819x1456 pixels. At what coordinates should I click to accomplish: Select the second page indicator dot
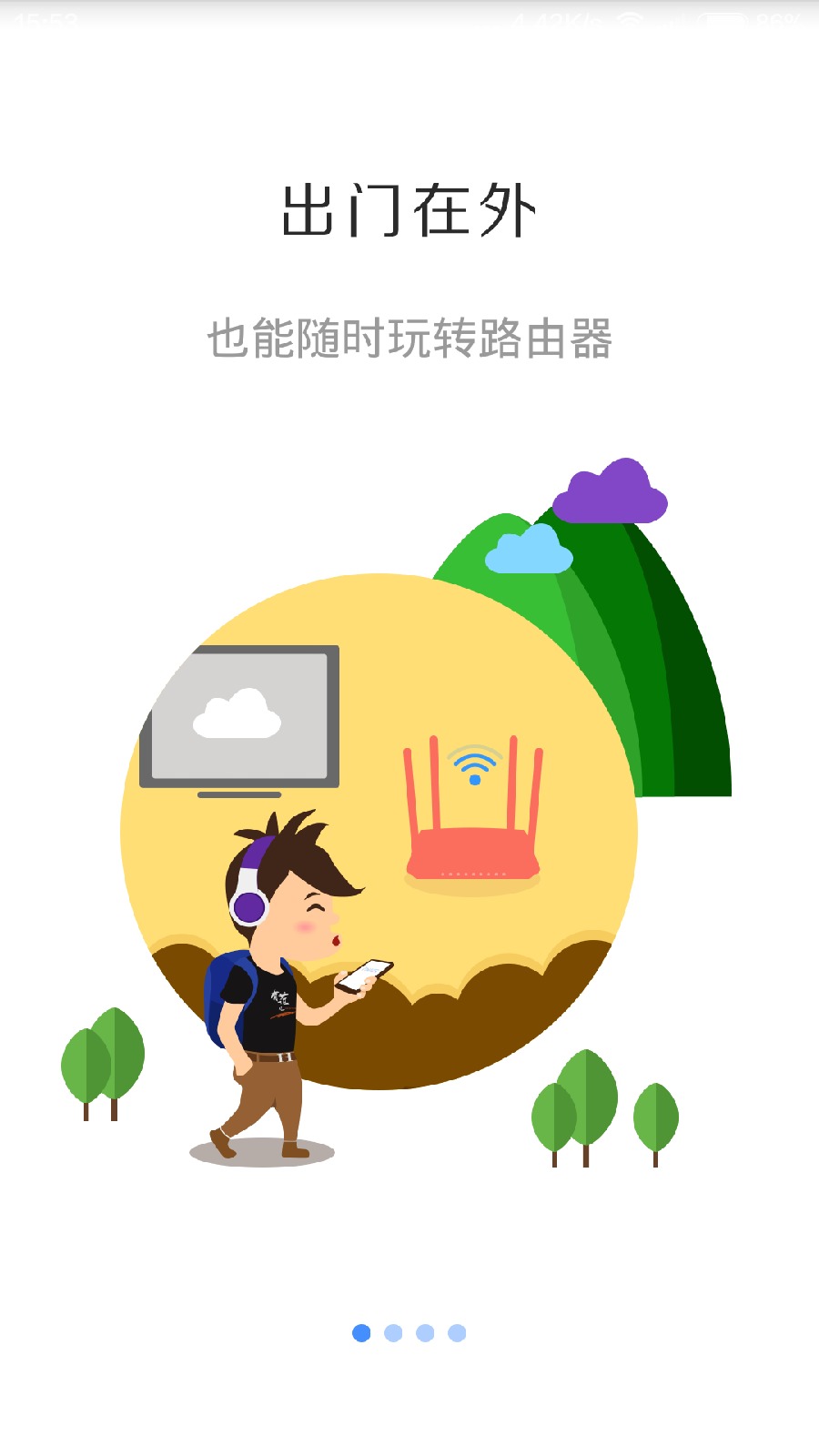tap(393, 1333)
